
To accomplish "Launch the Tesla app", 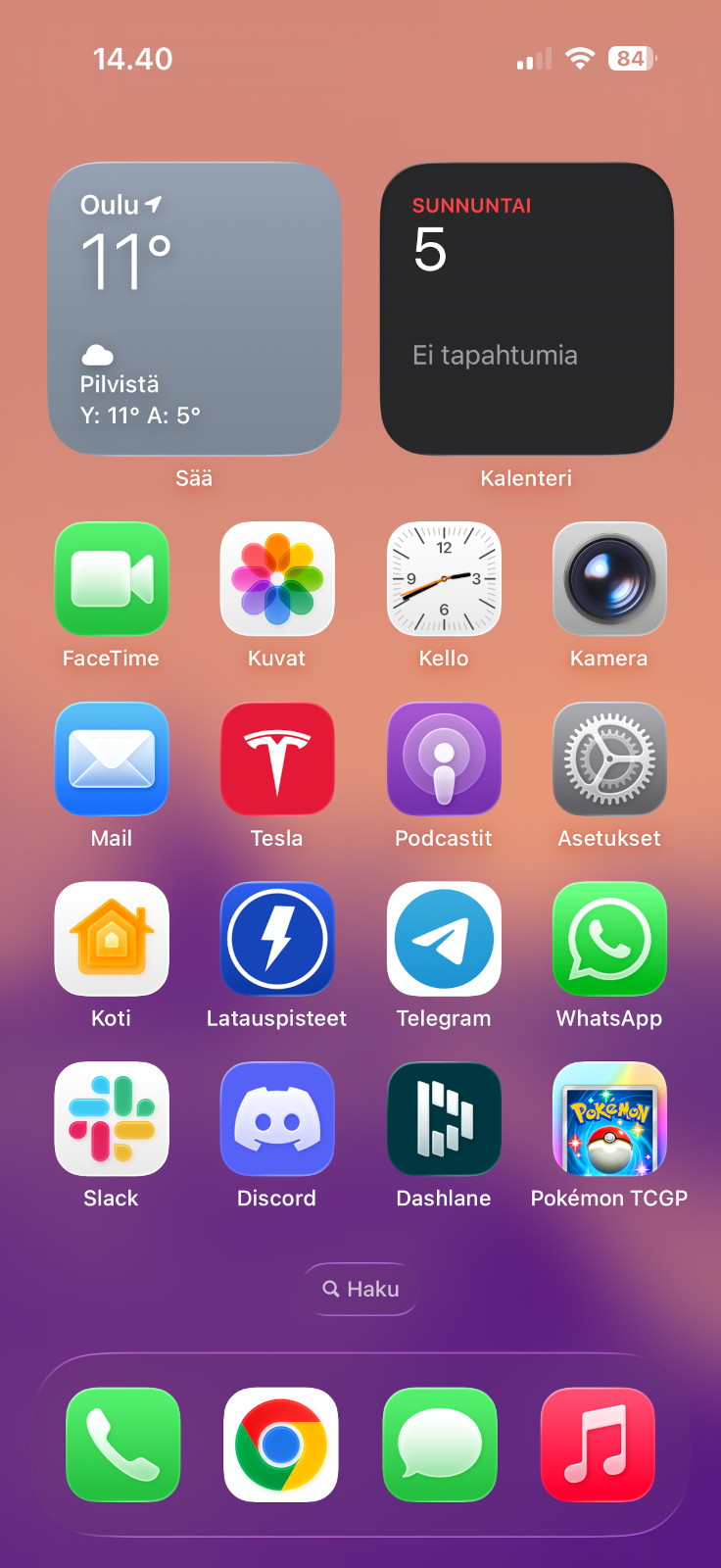I will (277, 759).
